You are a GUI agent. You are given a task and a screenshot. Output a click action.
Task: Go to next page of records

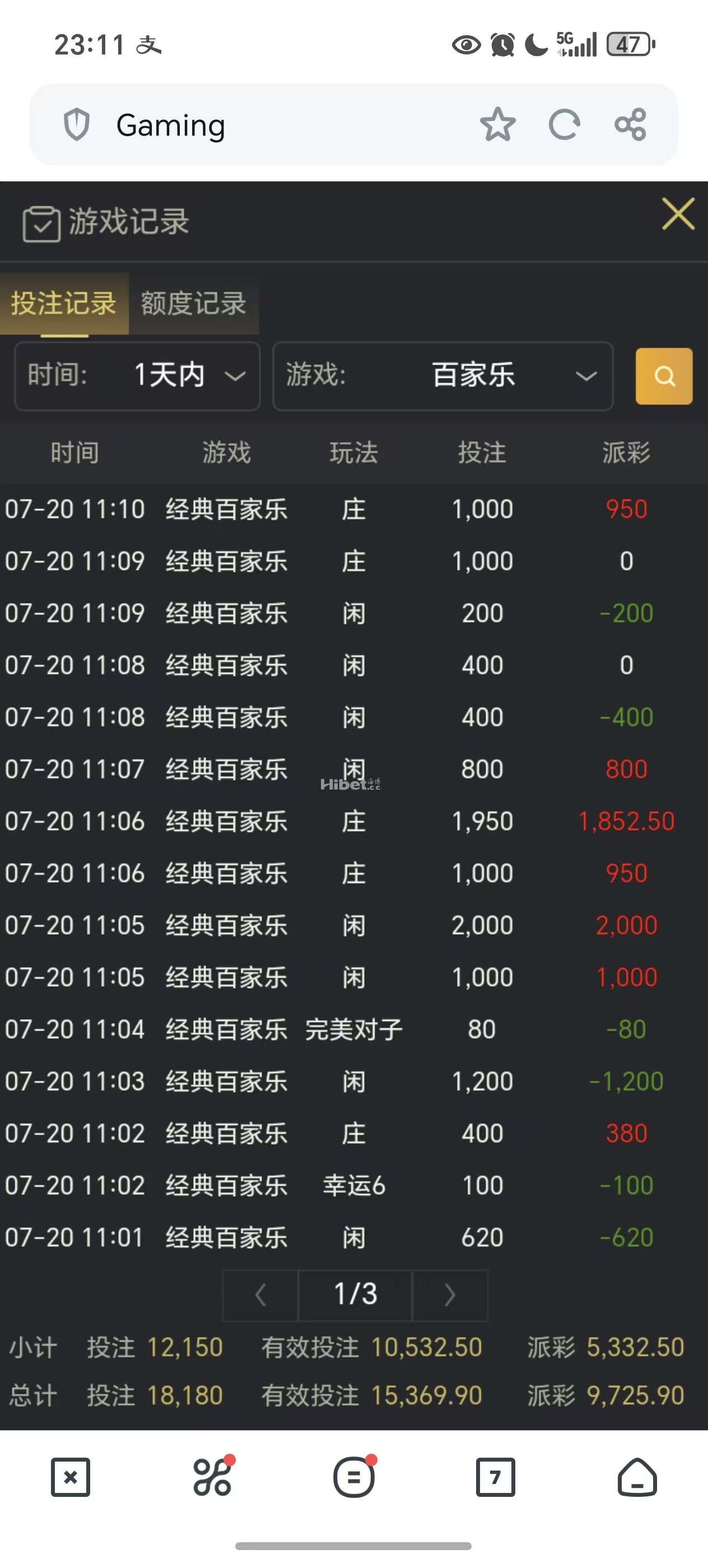click(450, 1295)
